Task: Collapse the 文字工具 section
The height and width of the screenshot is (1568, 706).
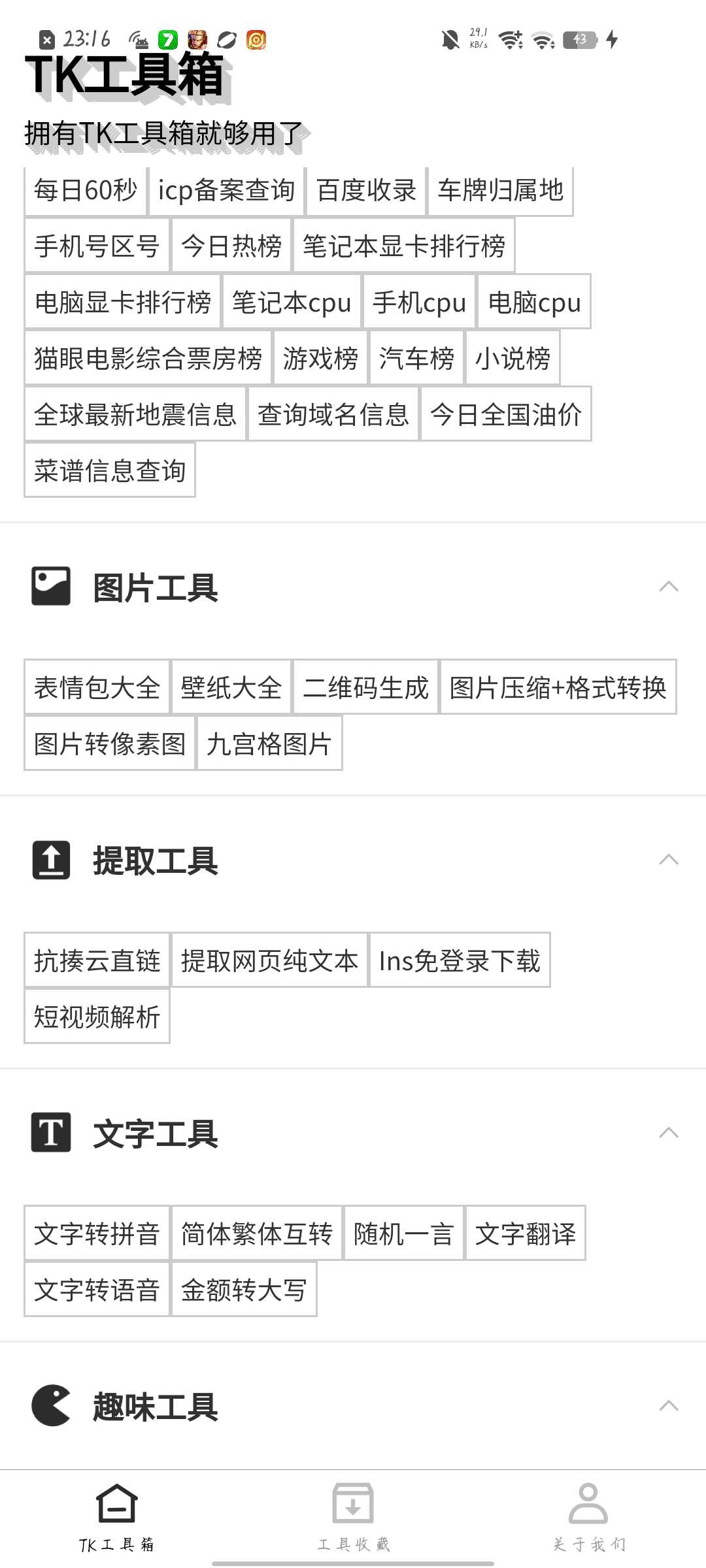Action: click(x=668, y=1133)
